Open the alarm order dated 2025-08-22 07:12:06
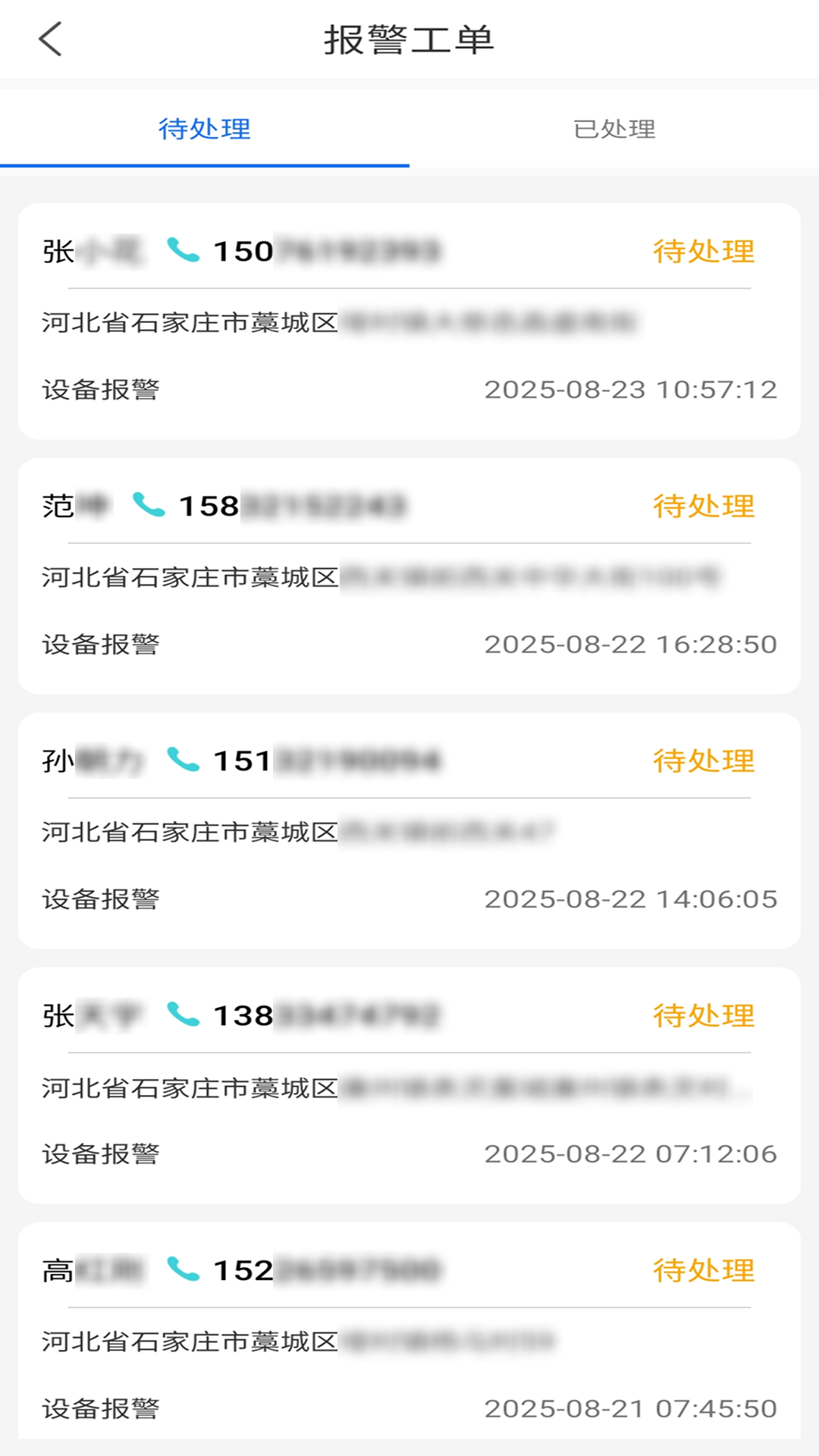819x1456 pixels. [x=409, y=1086]
